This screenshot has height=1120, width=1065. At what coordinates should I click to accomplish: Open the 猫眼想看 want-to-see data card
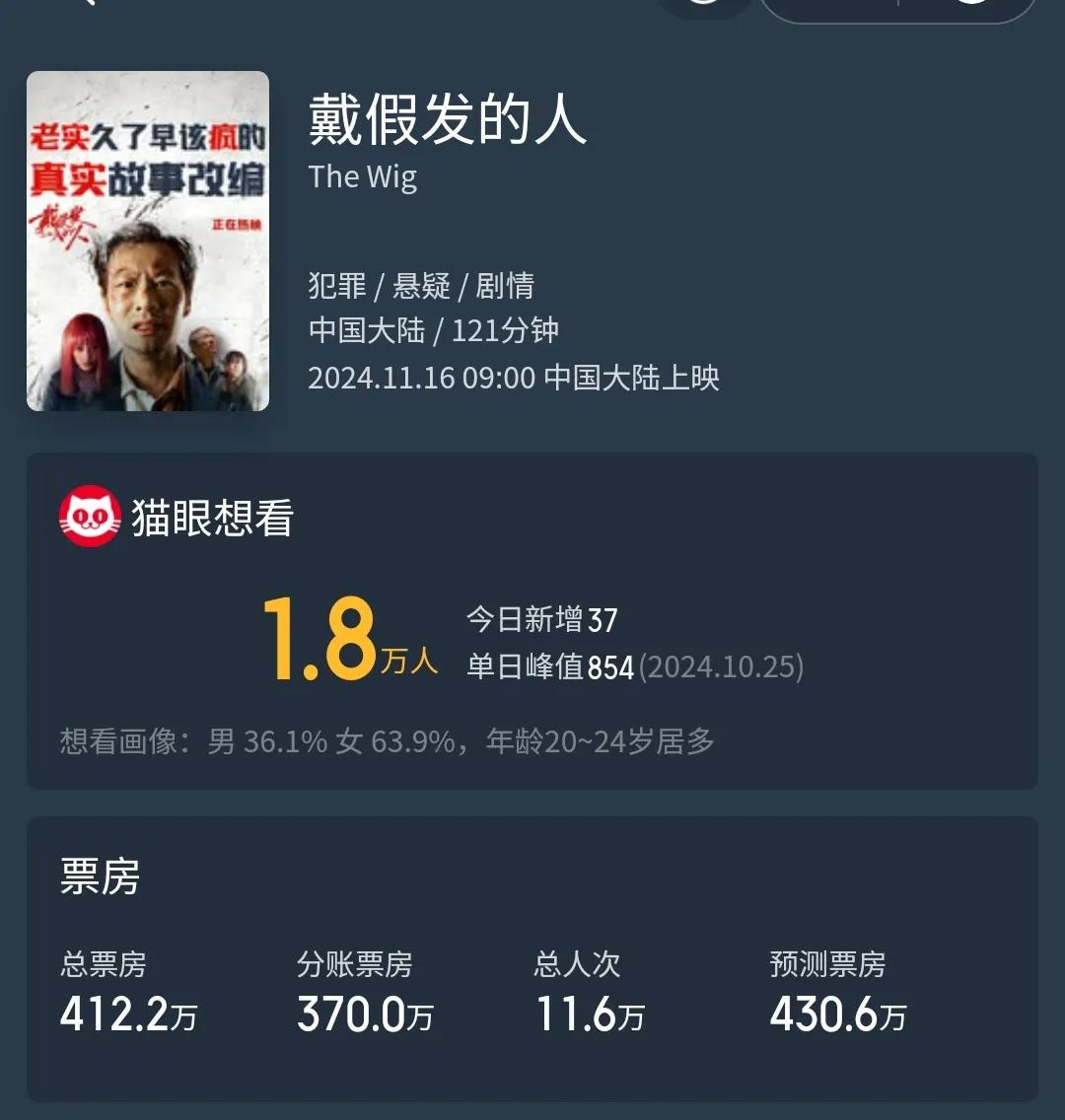[x=532, y=620]
